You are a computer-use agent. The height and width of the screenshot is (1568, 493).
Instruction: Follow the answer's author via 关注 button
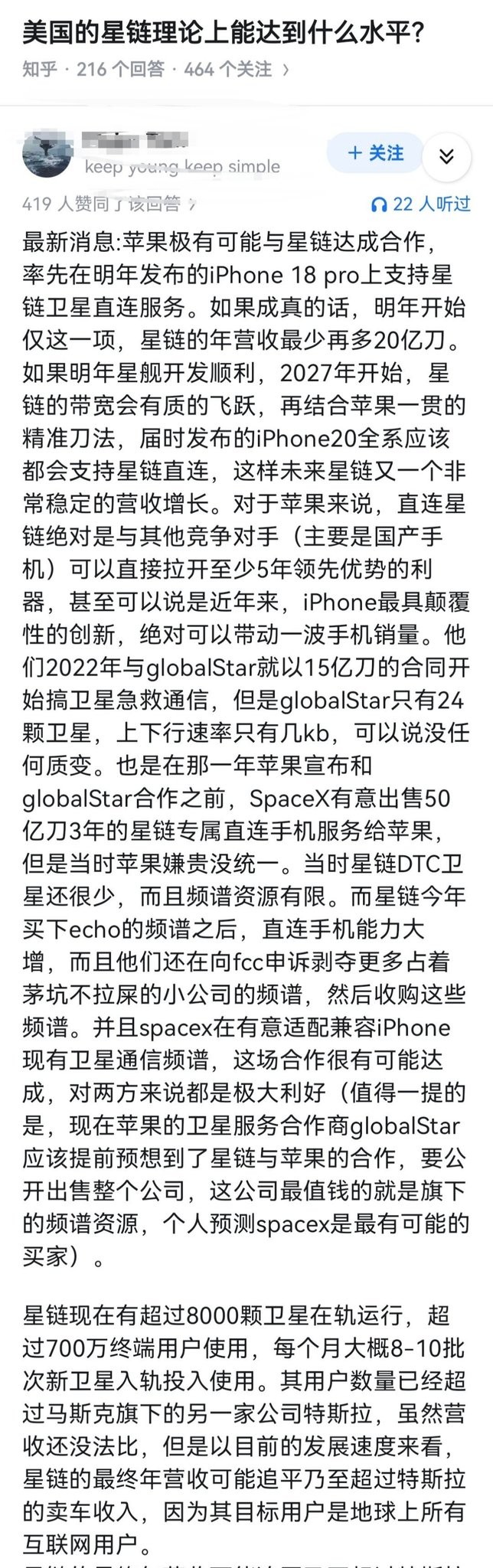pyautogui.click(x=375, y=154)
